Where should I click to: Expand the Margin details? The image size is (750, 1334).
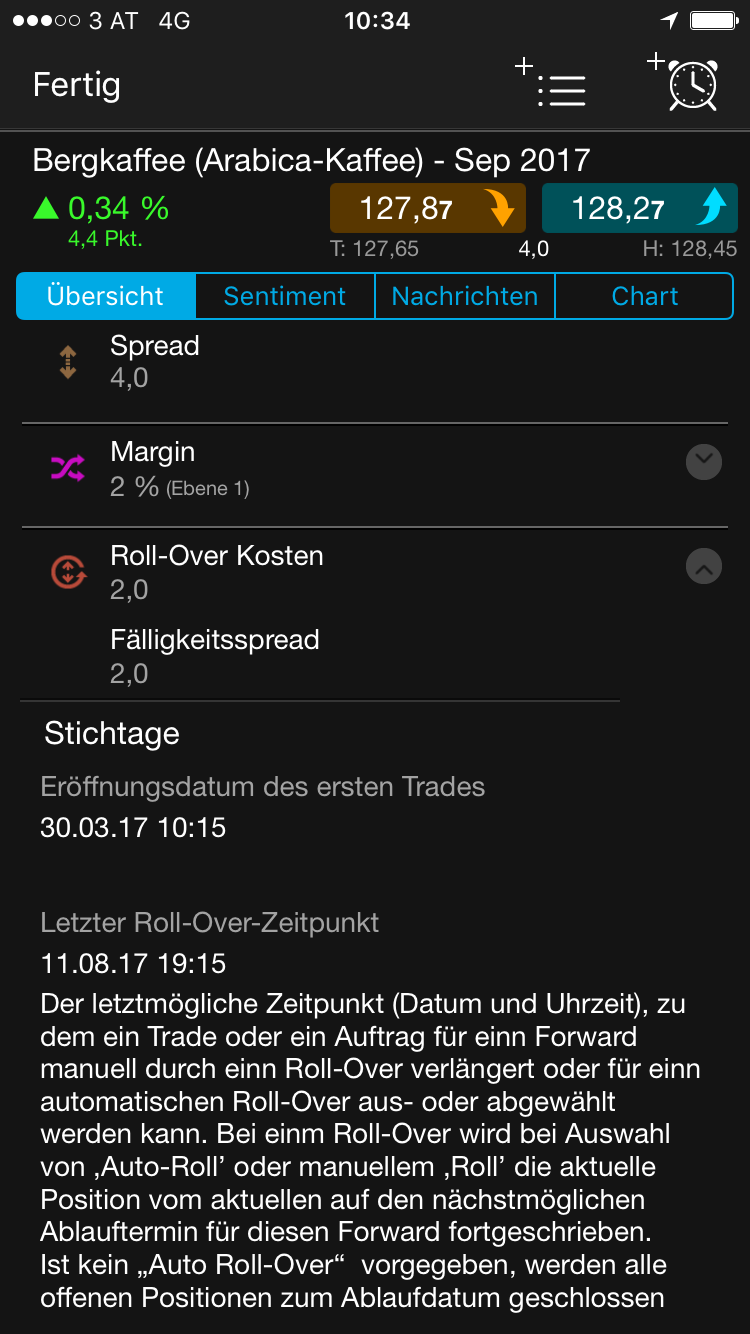[704, 462]
